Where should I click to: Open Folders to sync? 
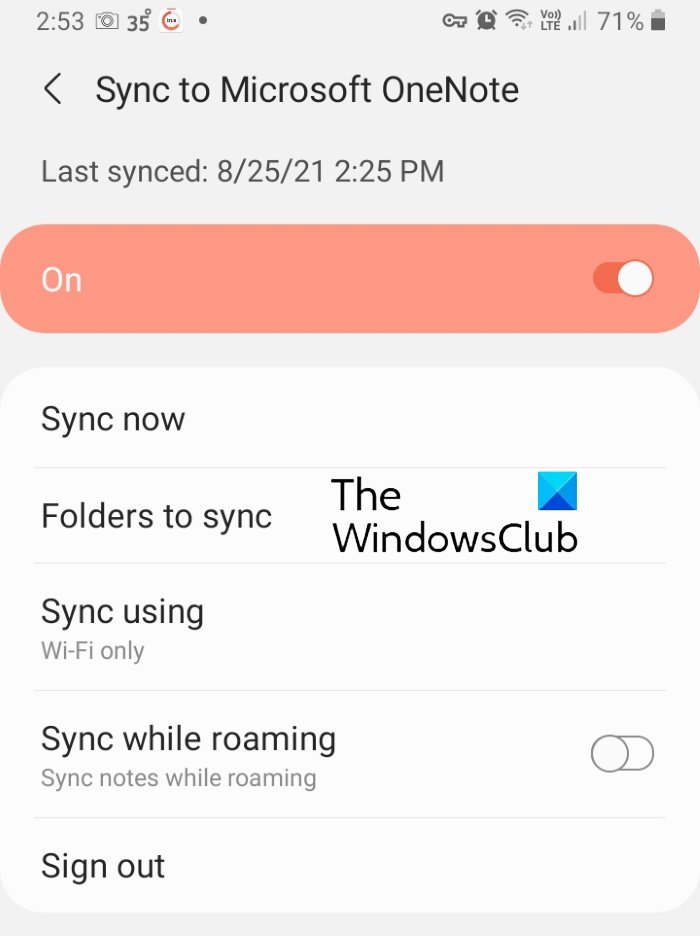coord(156,516)
